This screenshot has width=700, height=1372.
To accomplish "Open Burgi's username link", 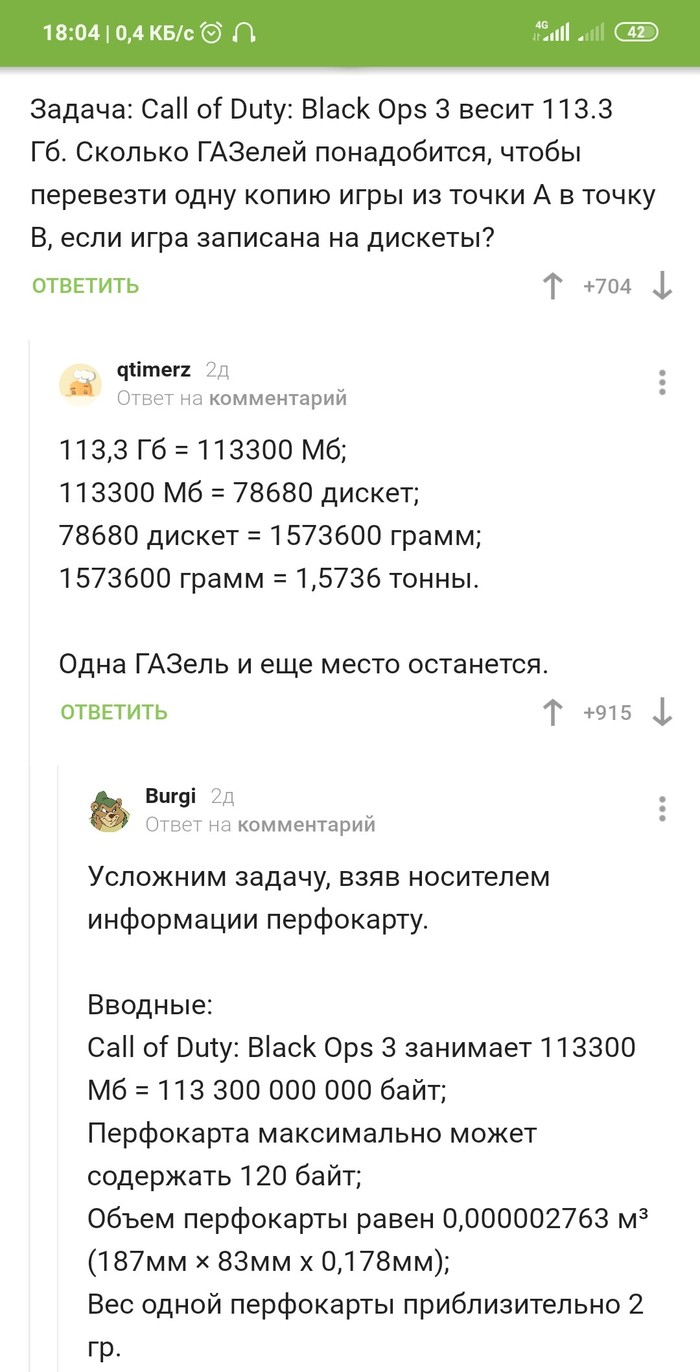I will [171, 796].
